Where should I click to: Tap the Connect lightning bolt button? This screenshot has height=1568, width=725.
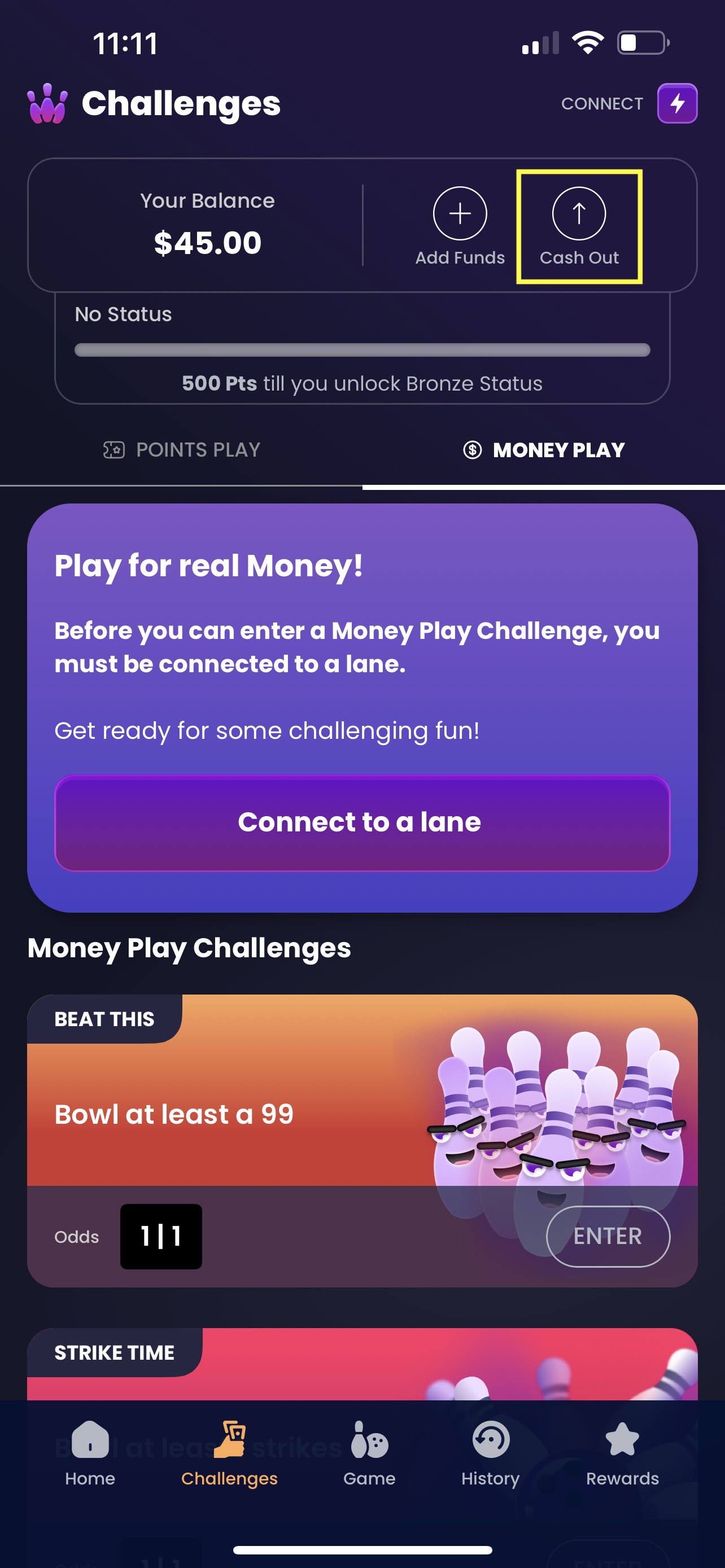[676, 103]
